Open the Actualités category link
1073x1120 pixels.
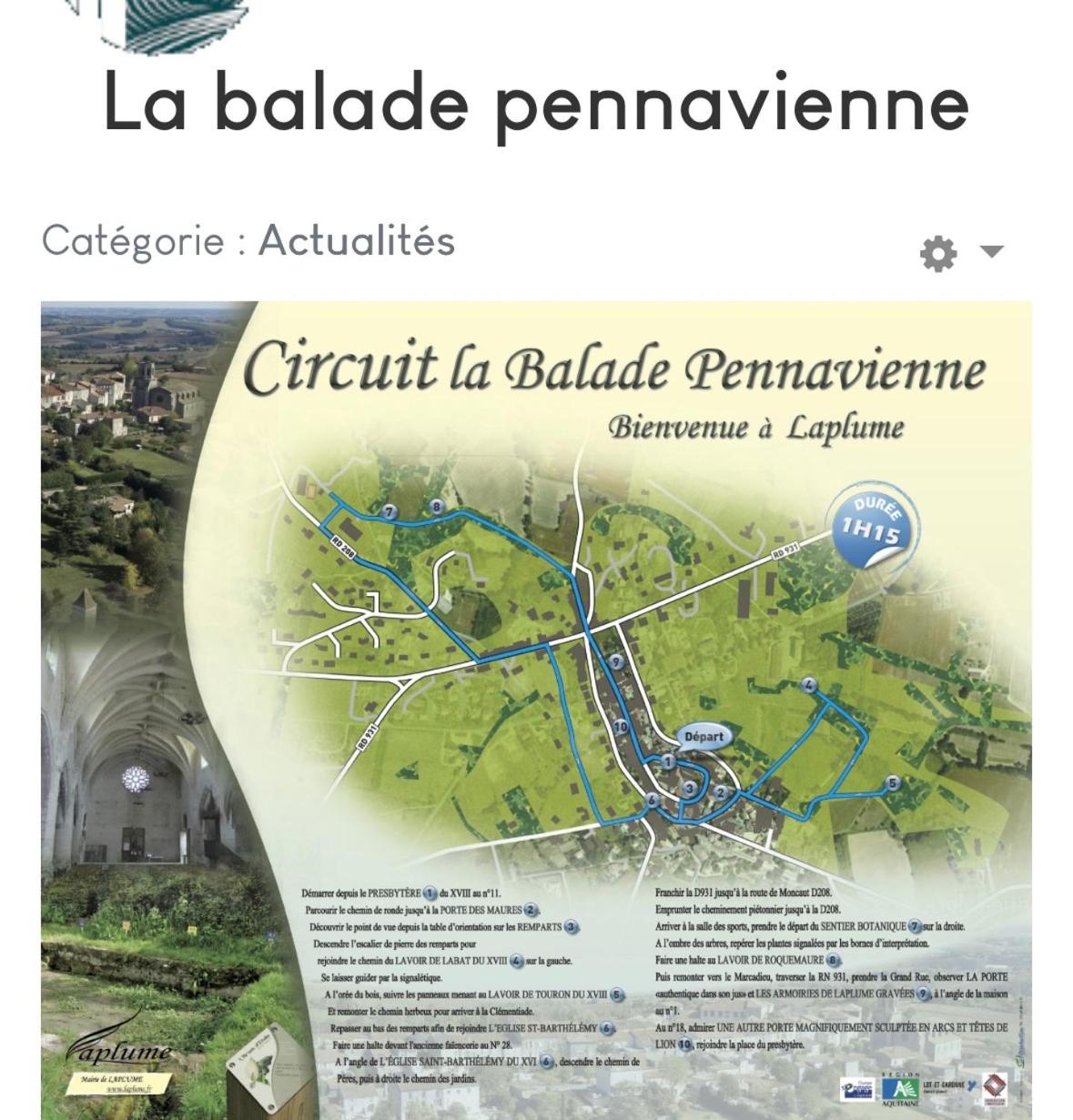356,241
